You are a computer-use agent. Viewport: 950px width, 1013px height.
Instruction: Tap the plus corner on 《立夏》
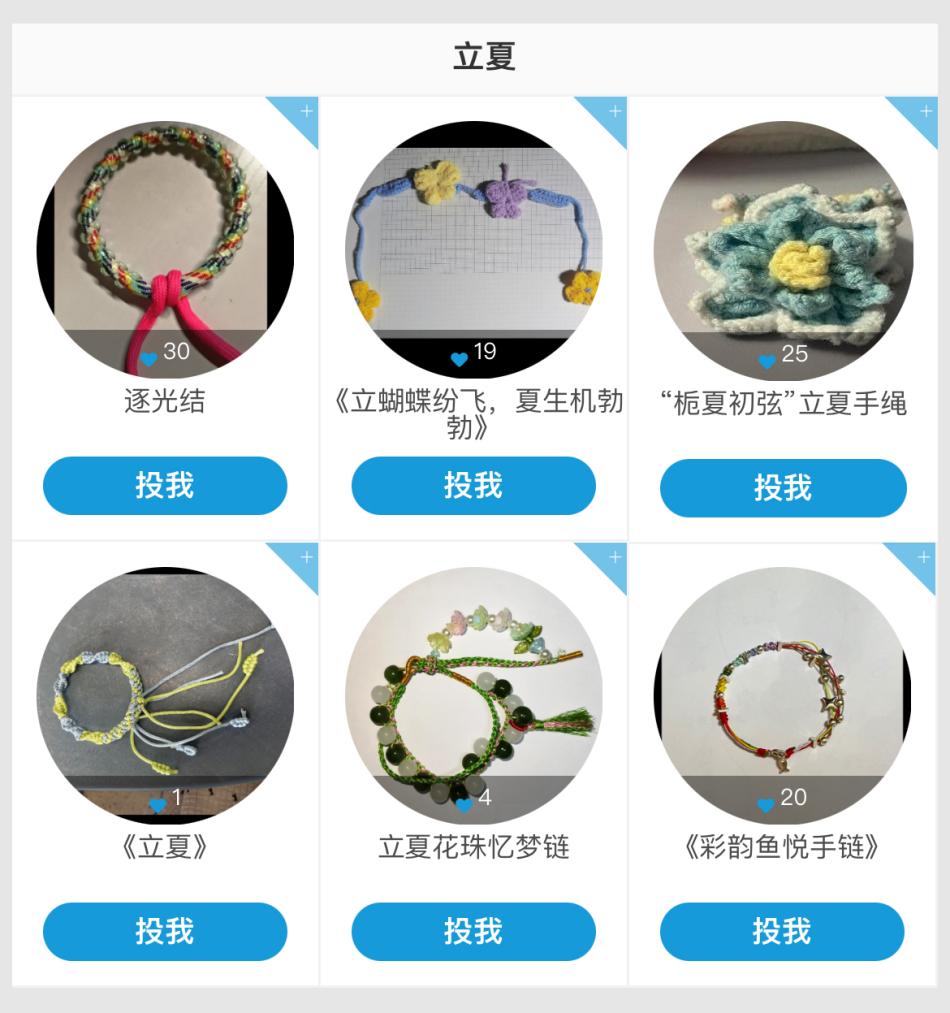click(x=303, y=558)
